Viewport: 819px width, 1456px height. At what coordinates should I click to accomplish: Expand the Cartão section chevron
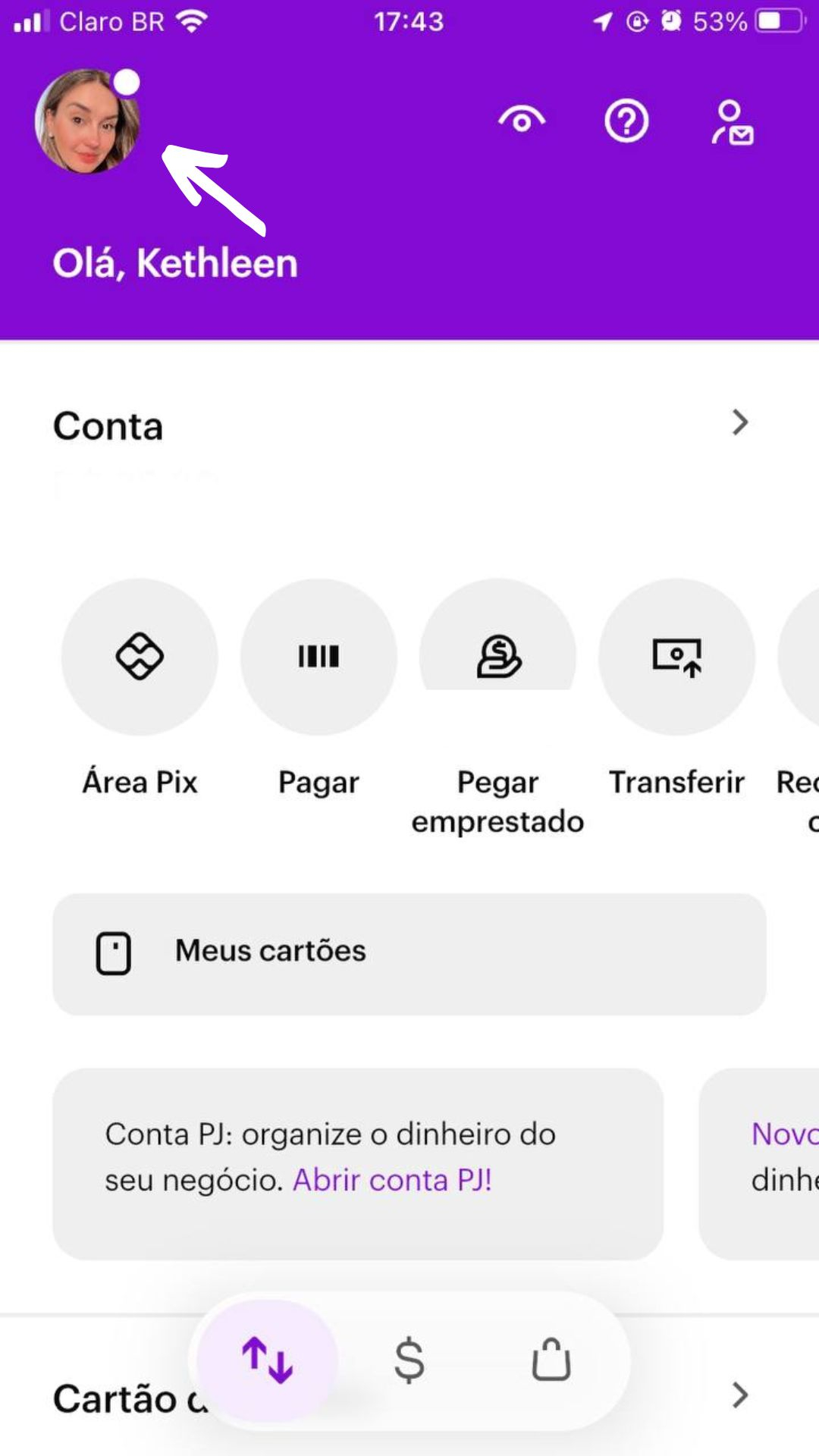pos(739,1395)
